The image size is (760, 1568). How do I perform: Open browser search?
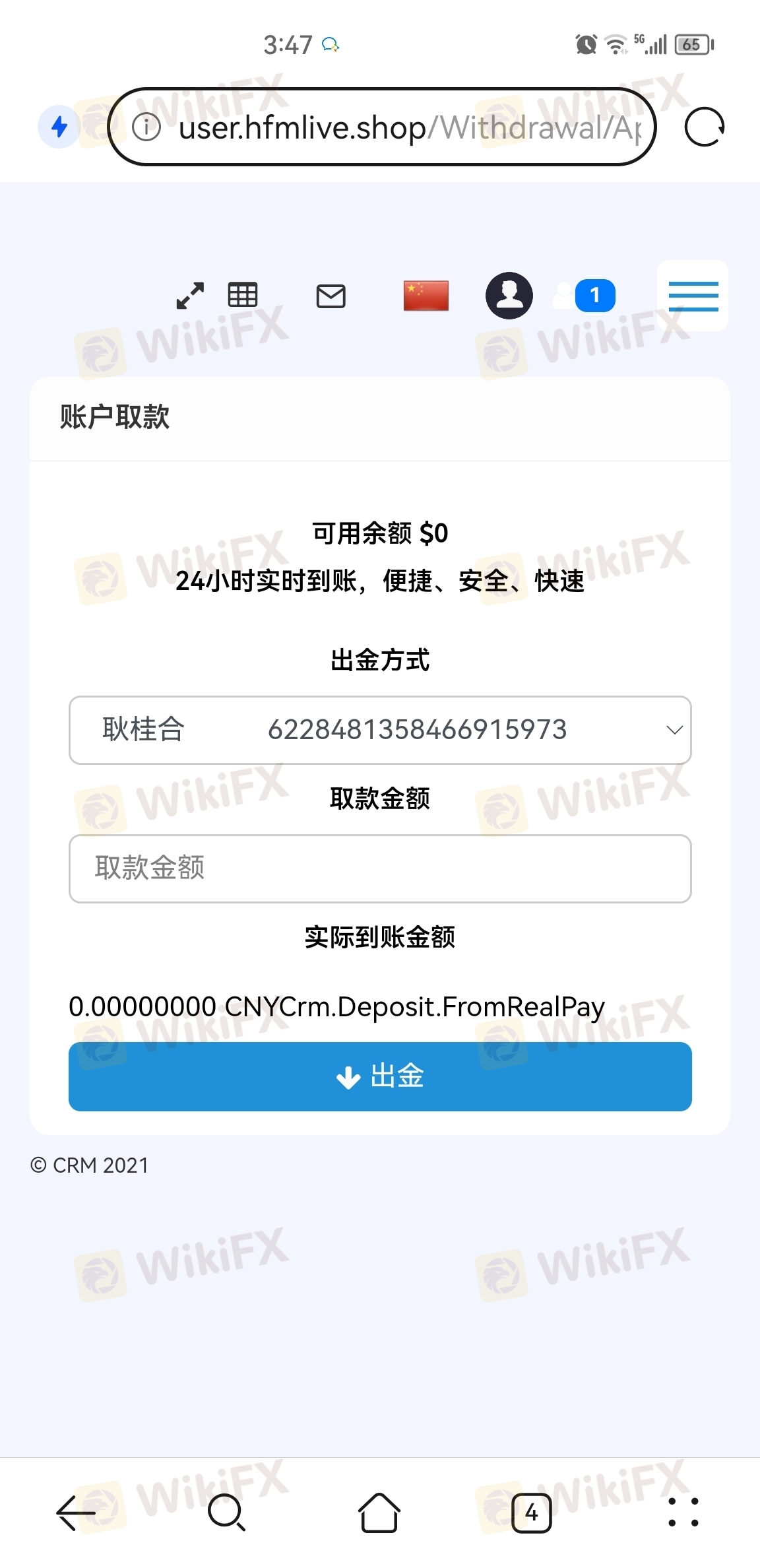(x=226, y=1512)
